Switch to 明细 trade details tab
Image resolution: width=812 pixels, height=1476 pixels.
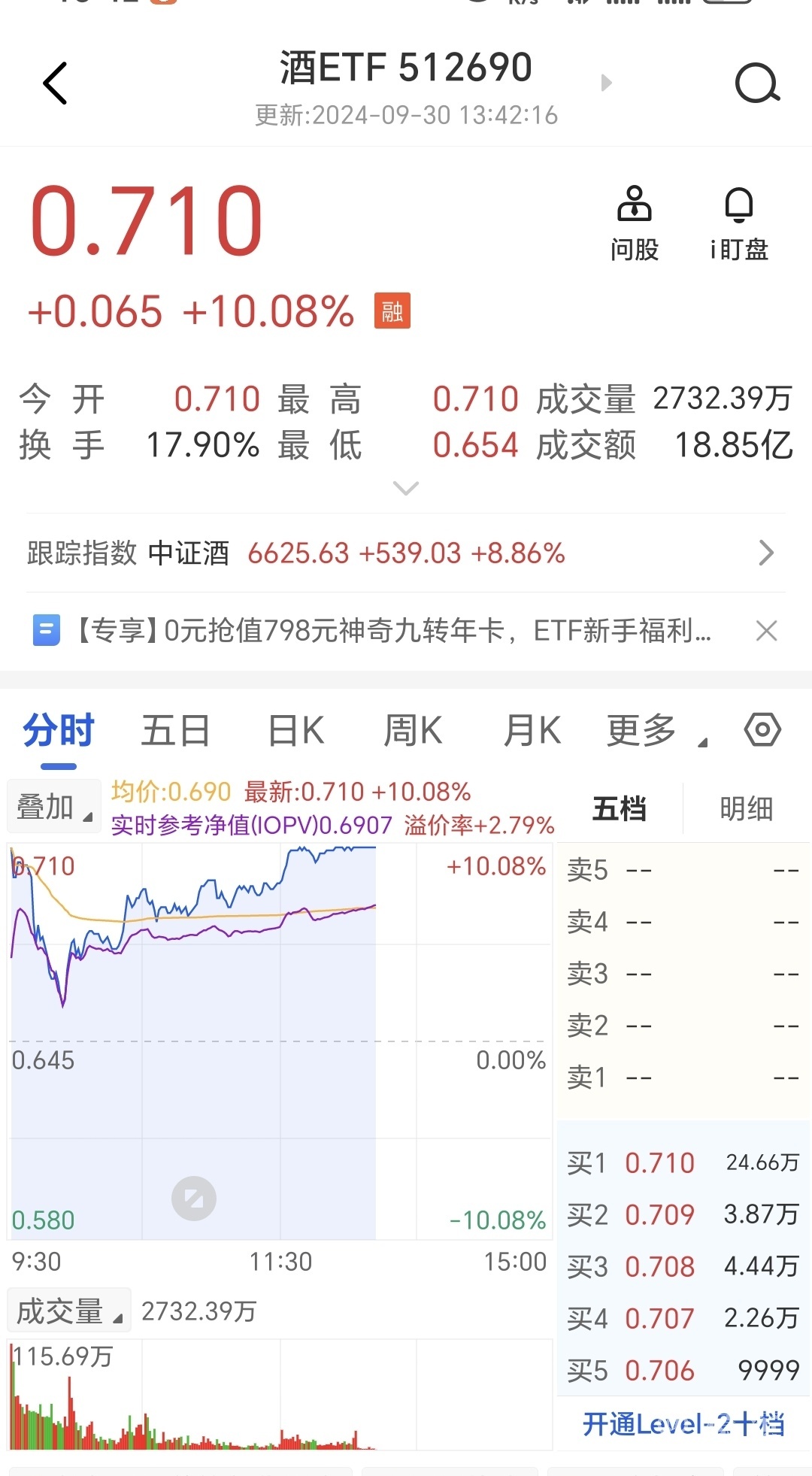[746, 809]
